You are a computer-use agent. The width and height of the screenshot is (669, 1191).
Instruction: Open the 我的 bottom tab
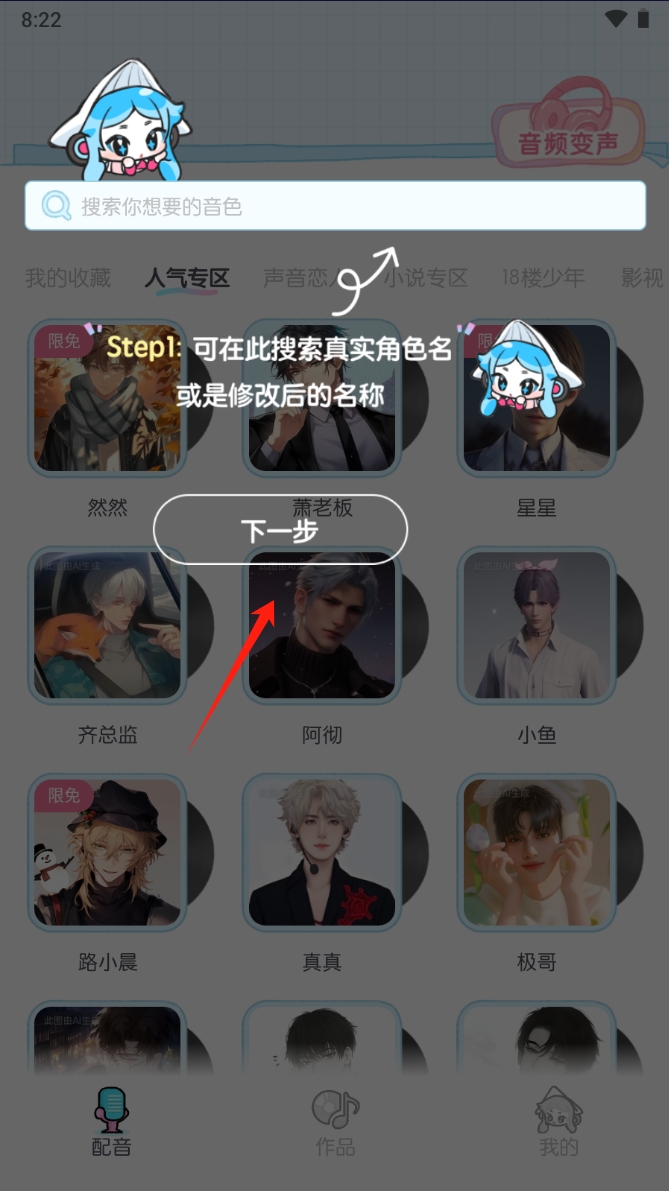pos(559,1122)
